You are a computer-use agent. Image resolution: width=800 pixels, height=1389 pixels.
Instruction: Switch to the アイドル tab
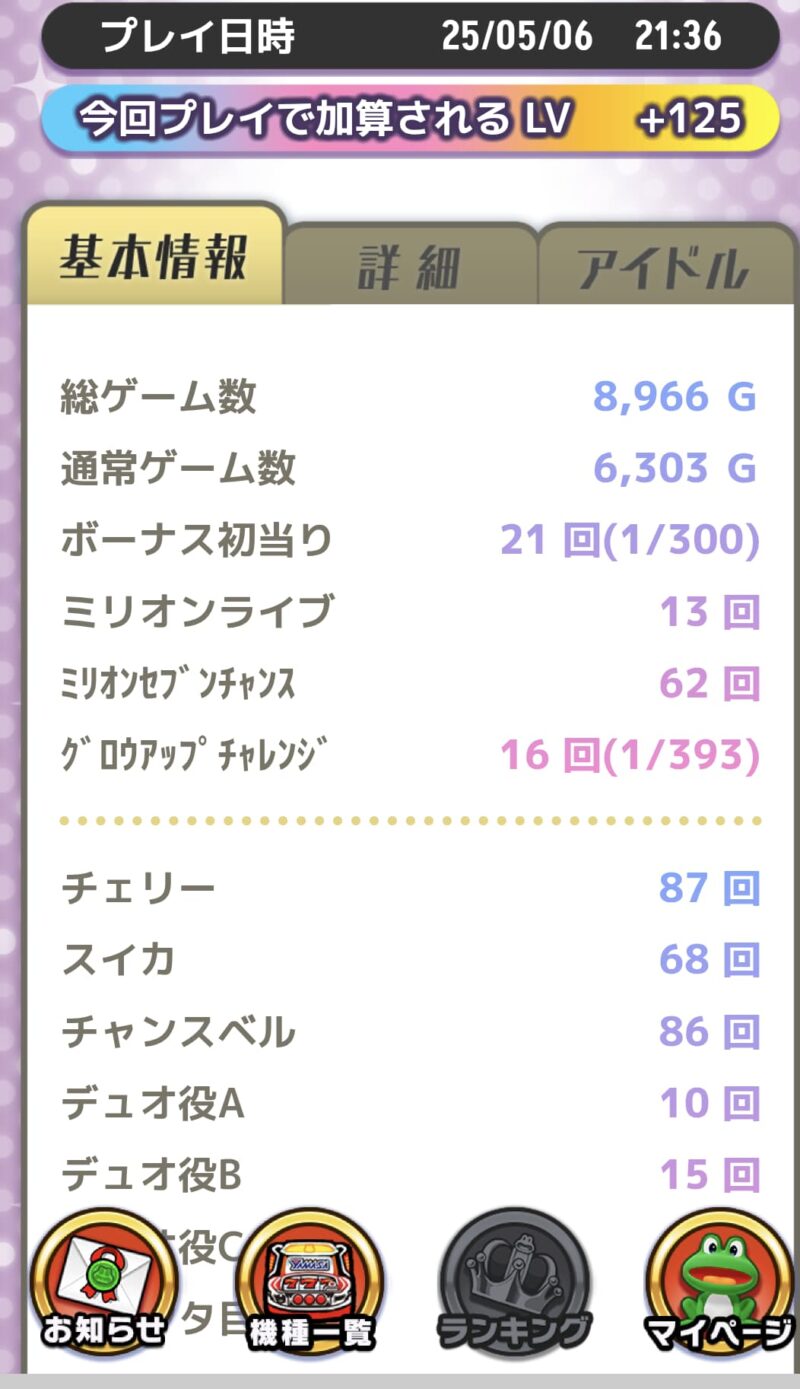coord(664,265)
